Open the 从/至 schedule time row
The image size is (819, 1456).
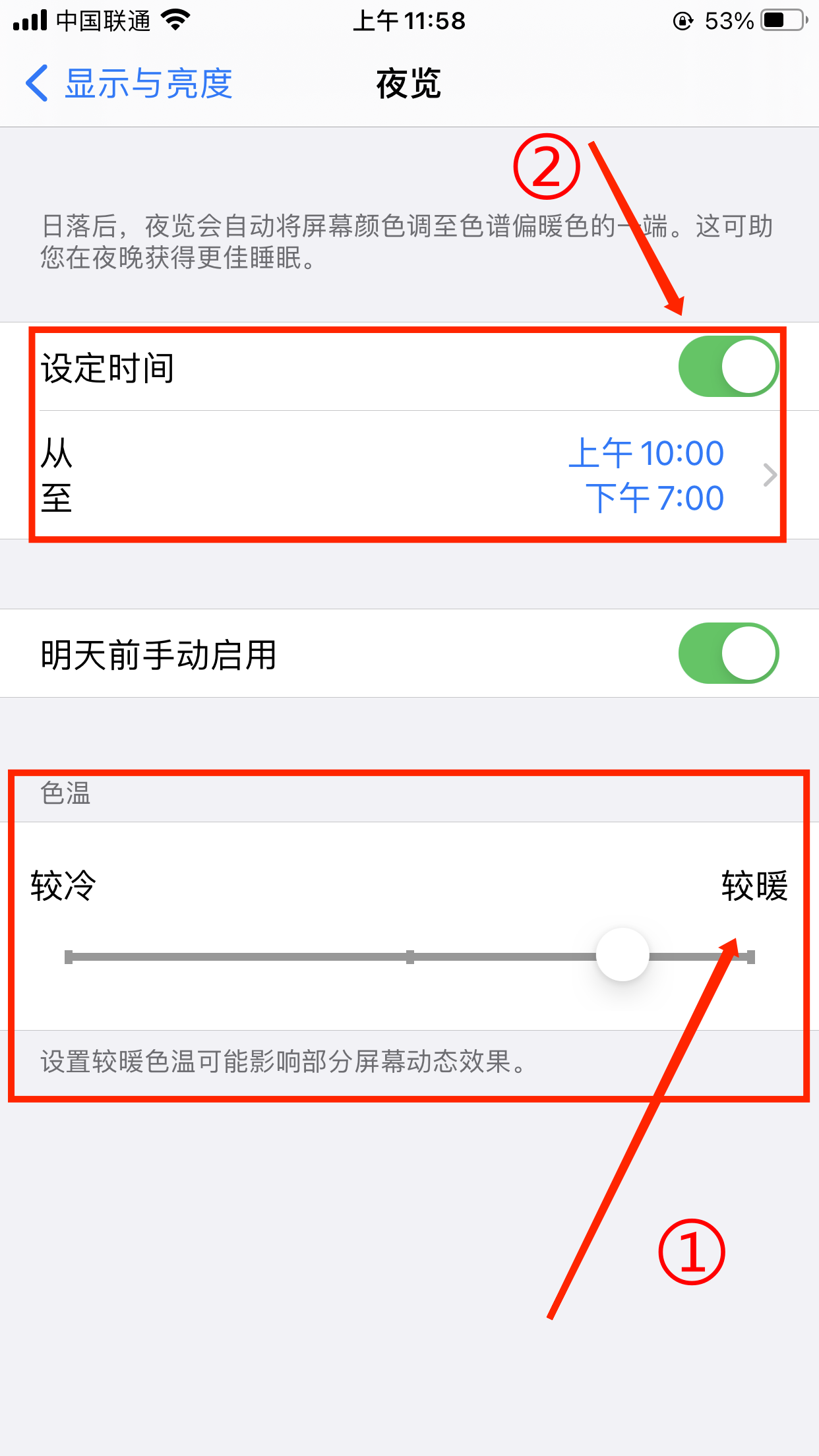(x=409, y=475)
